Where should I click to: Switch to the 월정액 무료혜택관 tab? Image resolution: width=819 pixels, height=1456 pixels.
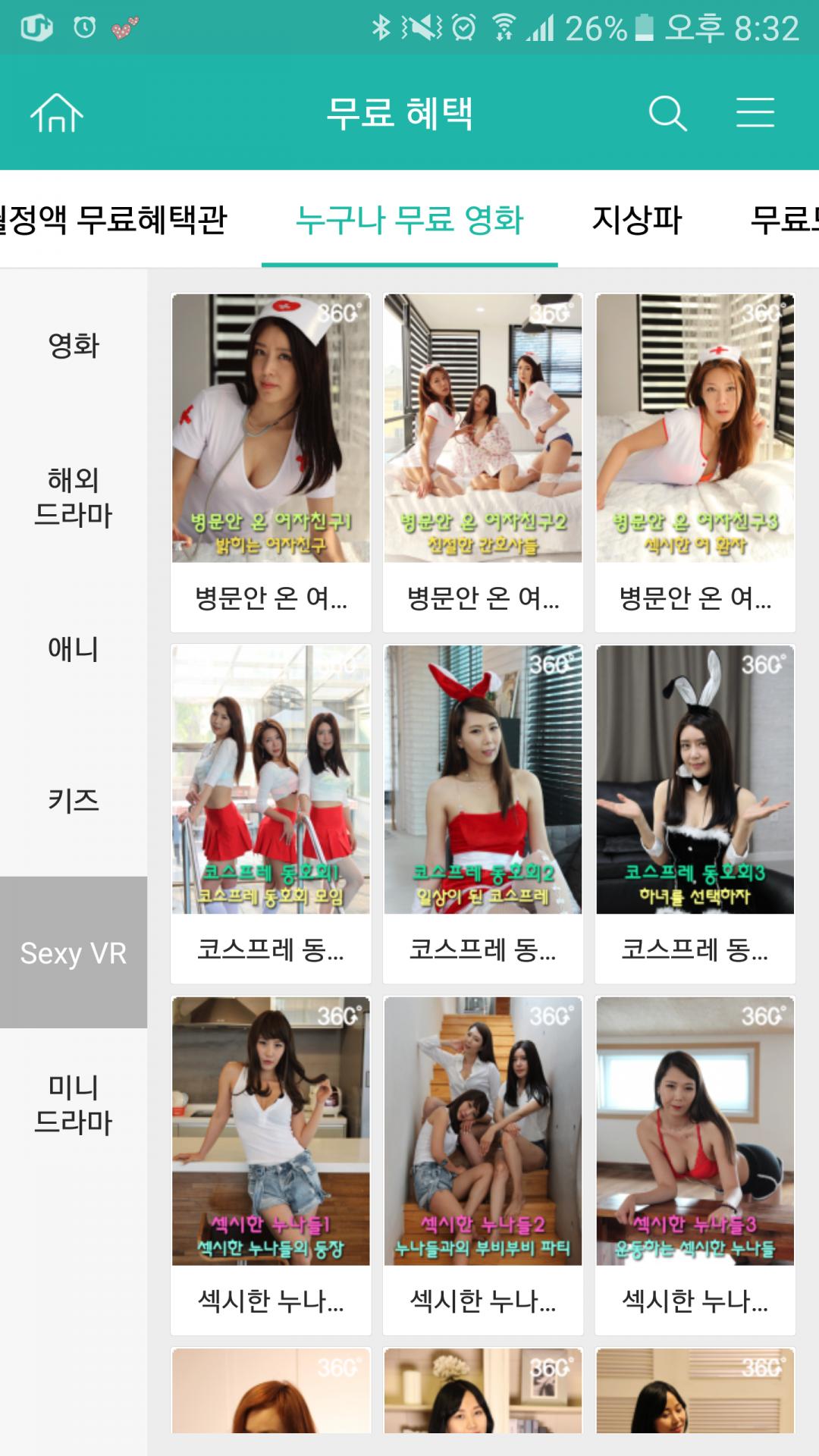point(114,220)
